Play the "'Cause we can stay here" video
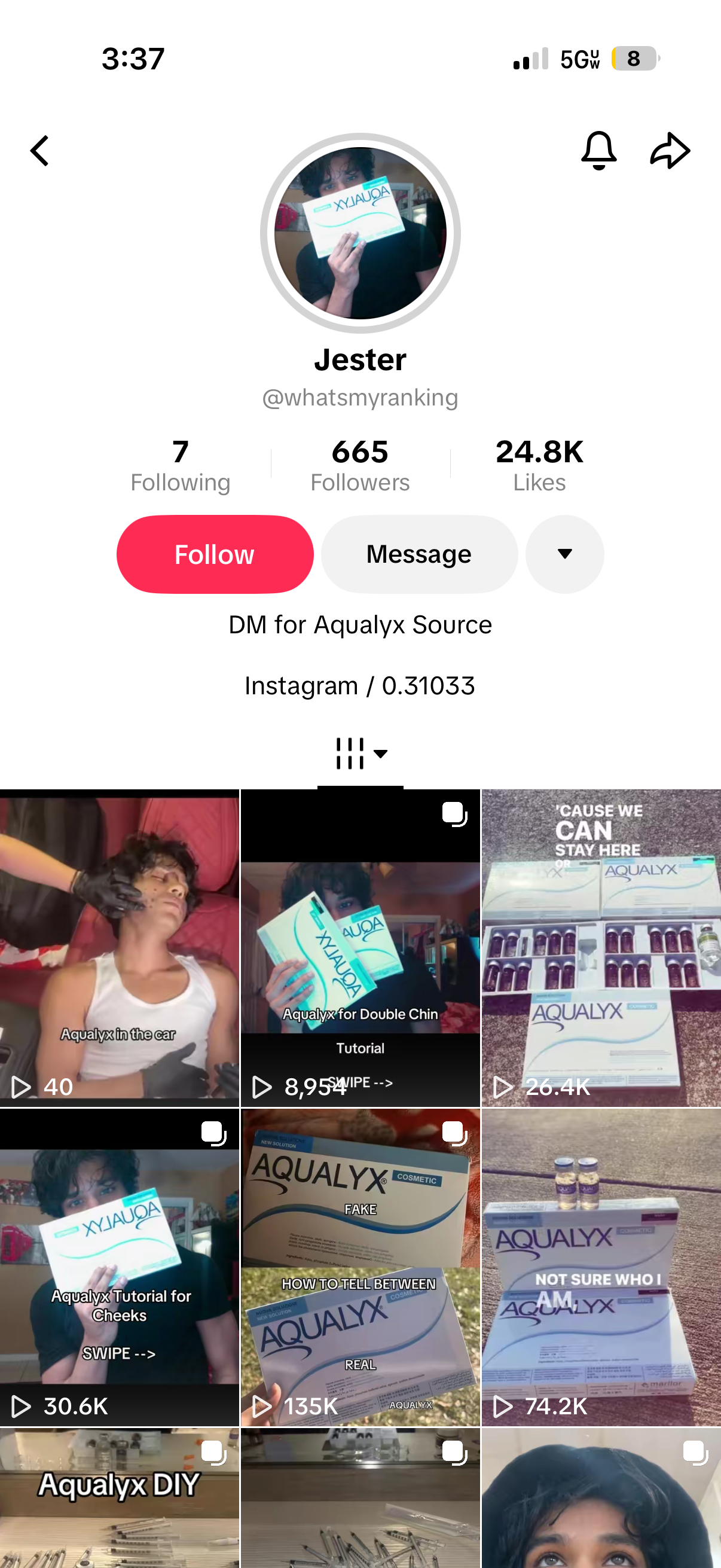Image resolution: width=721 pixels, height=1568 pixels. tap(601, 948)
